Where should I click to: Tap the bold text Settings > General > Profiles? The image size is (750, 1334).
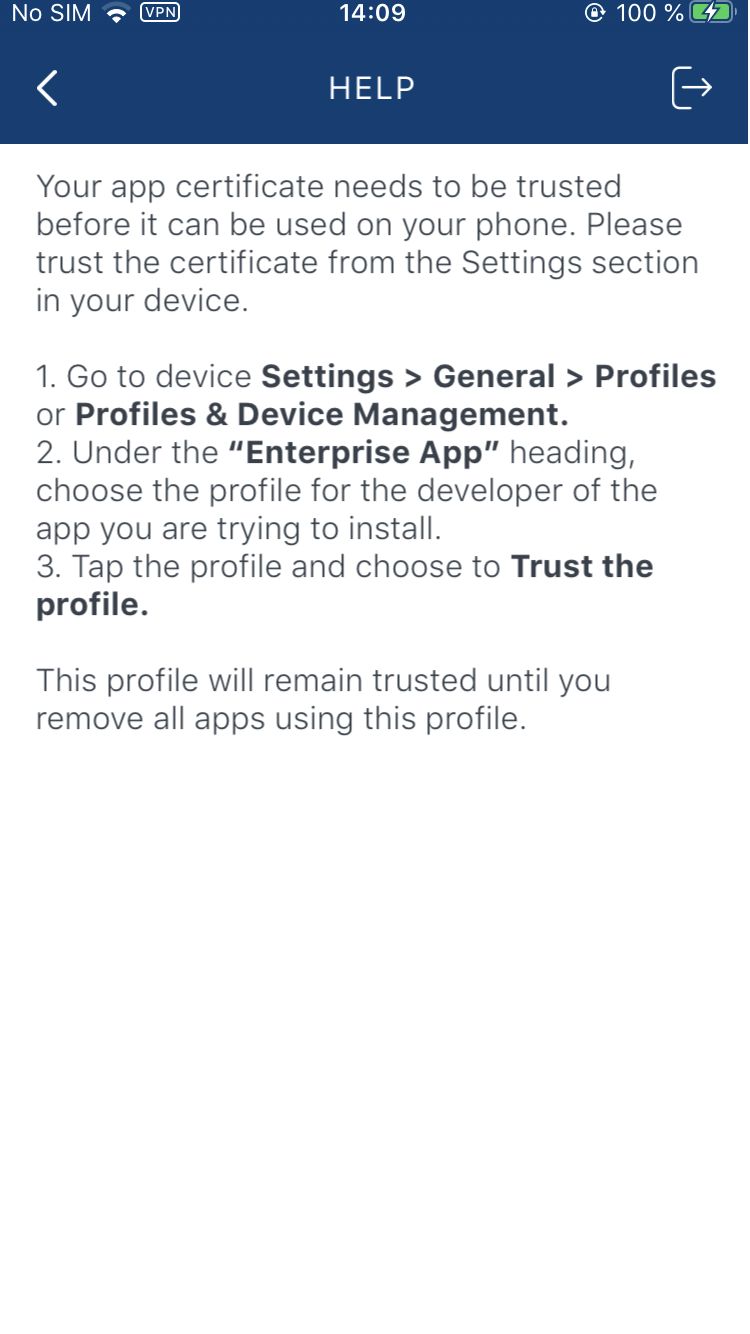click(x=490, y=376)
